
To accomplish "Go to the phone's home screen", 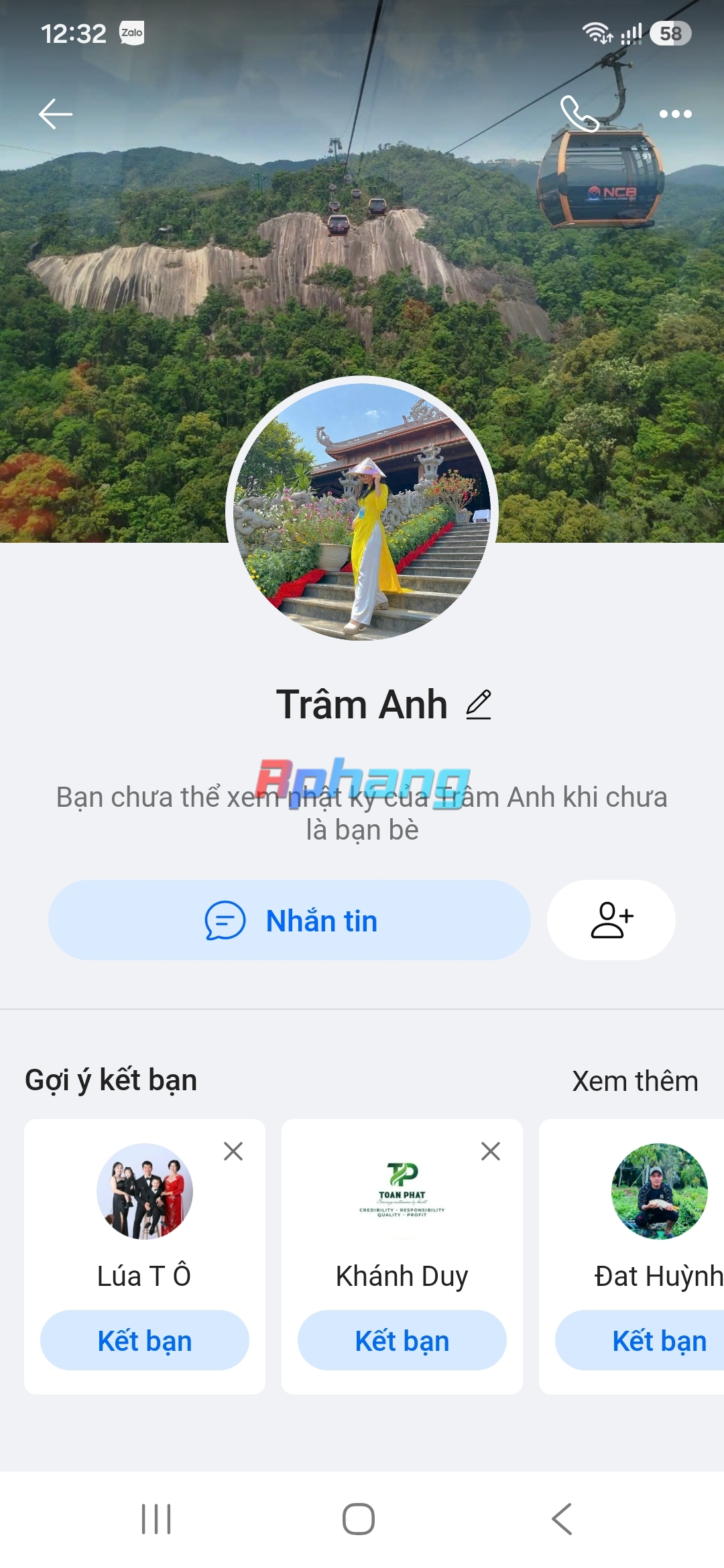I will [x=359, y=1518].
